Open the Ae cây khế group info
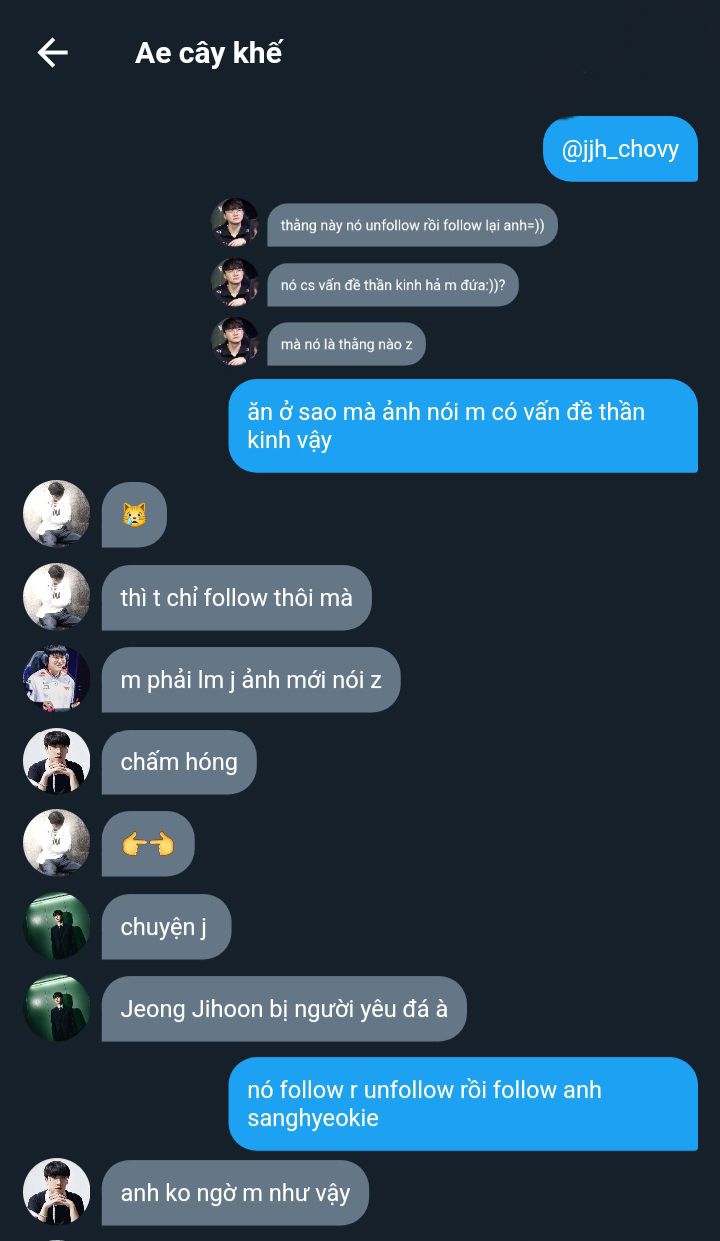Screen dimensions: 720x1241 point(209,53)
